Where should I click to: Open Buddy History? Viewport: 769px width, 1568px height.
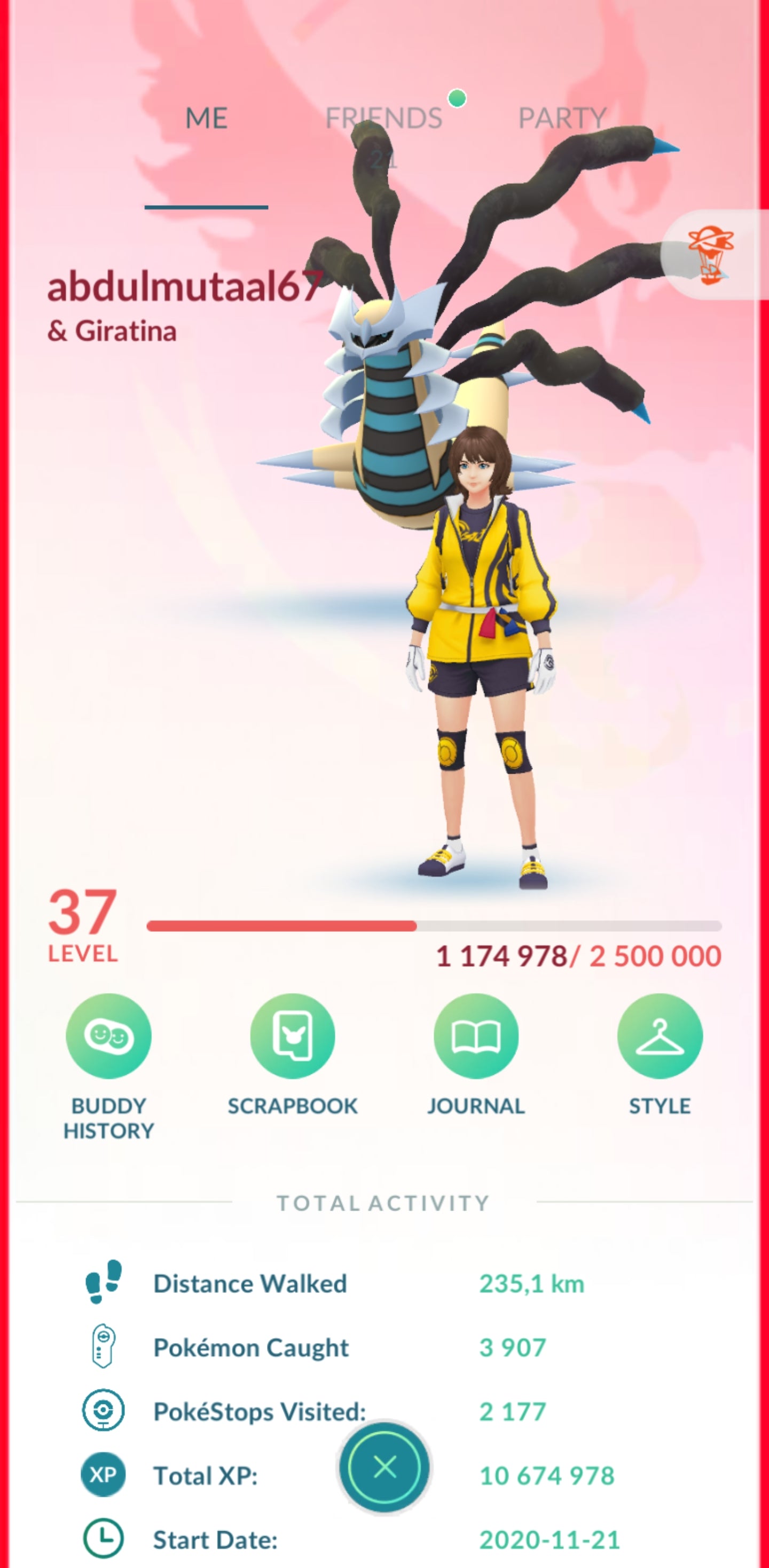108,1036
